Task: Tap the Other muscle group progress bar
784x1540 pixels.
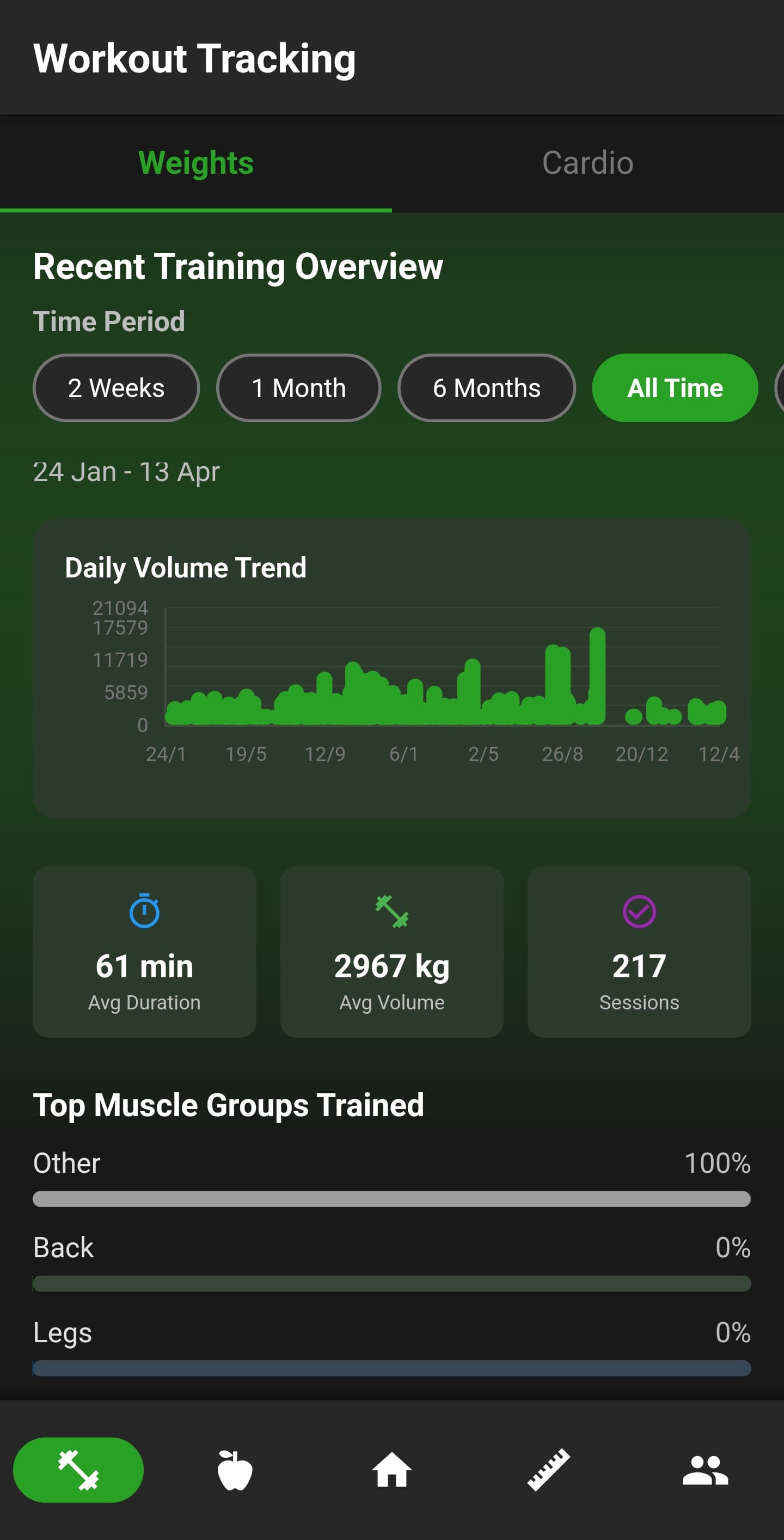Action: (392, 1198)
